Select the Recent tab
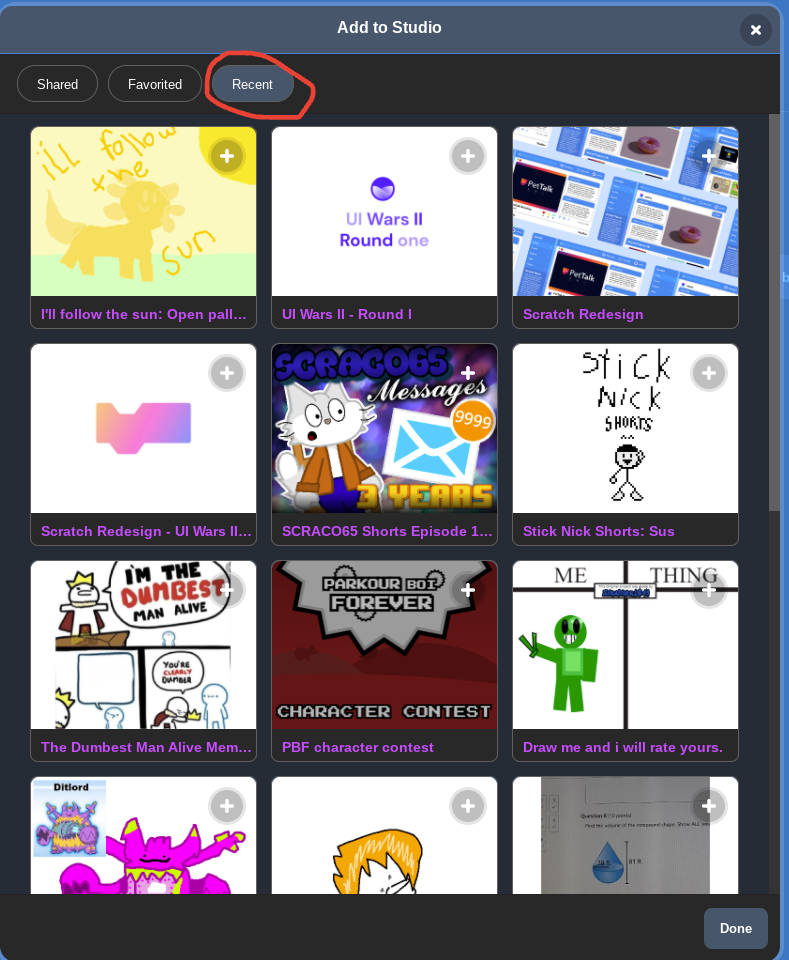The width and height of the screenshot is (789, 960). click(x=252, y=84)
